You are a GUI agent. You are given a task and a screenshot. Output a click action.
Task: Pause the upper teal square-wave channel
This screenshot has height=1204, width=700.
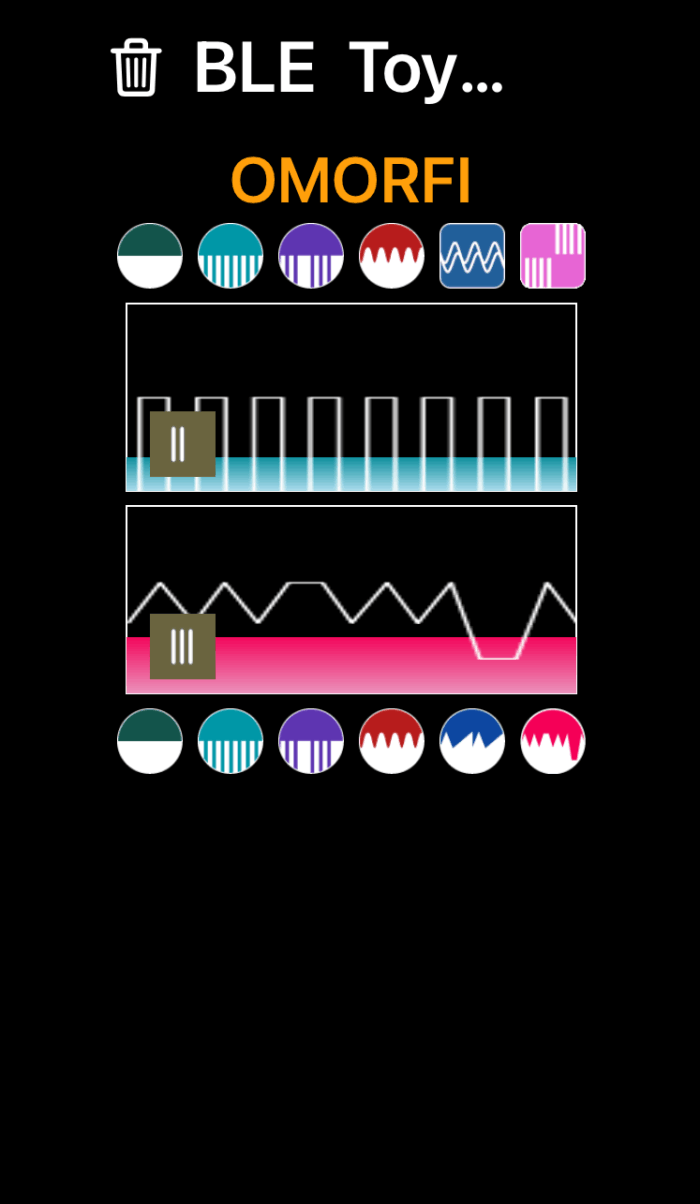coord(182,444)
